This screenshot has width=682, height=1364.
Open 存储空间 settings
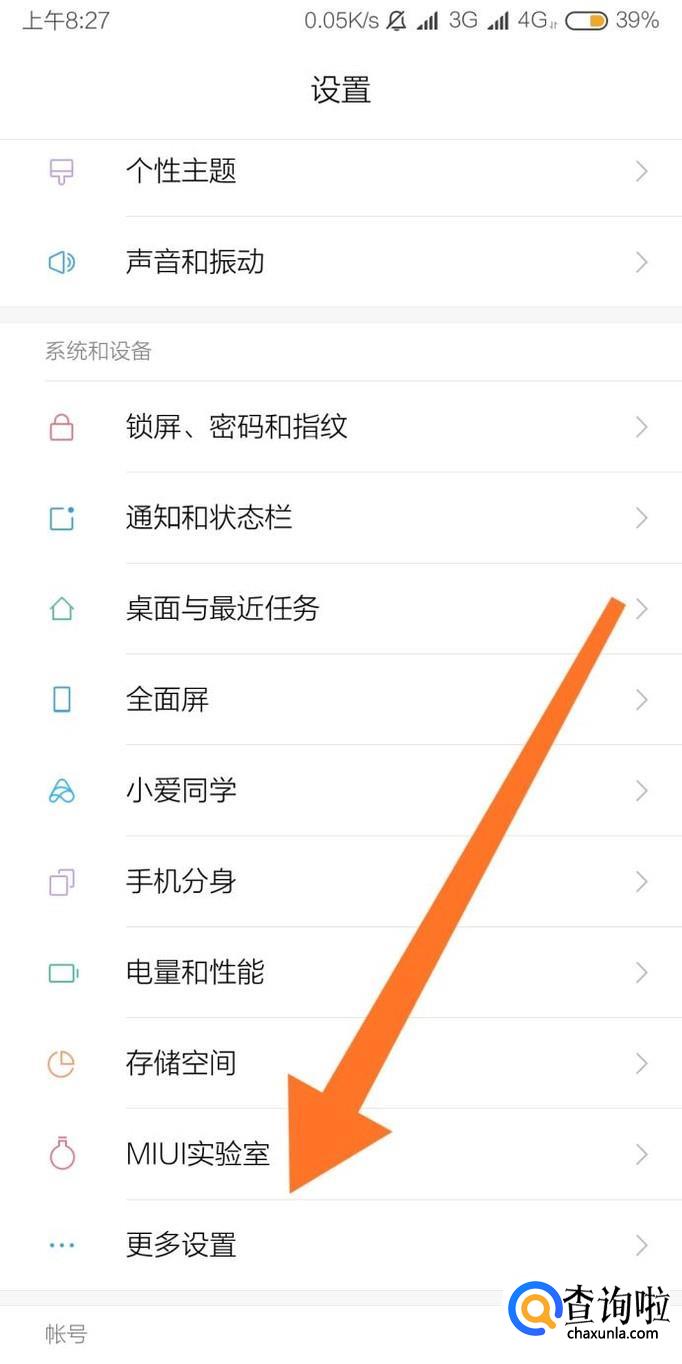pyautogui.click(x=181, y=1062)
